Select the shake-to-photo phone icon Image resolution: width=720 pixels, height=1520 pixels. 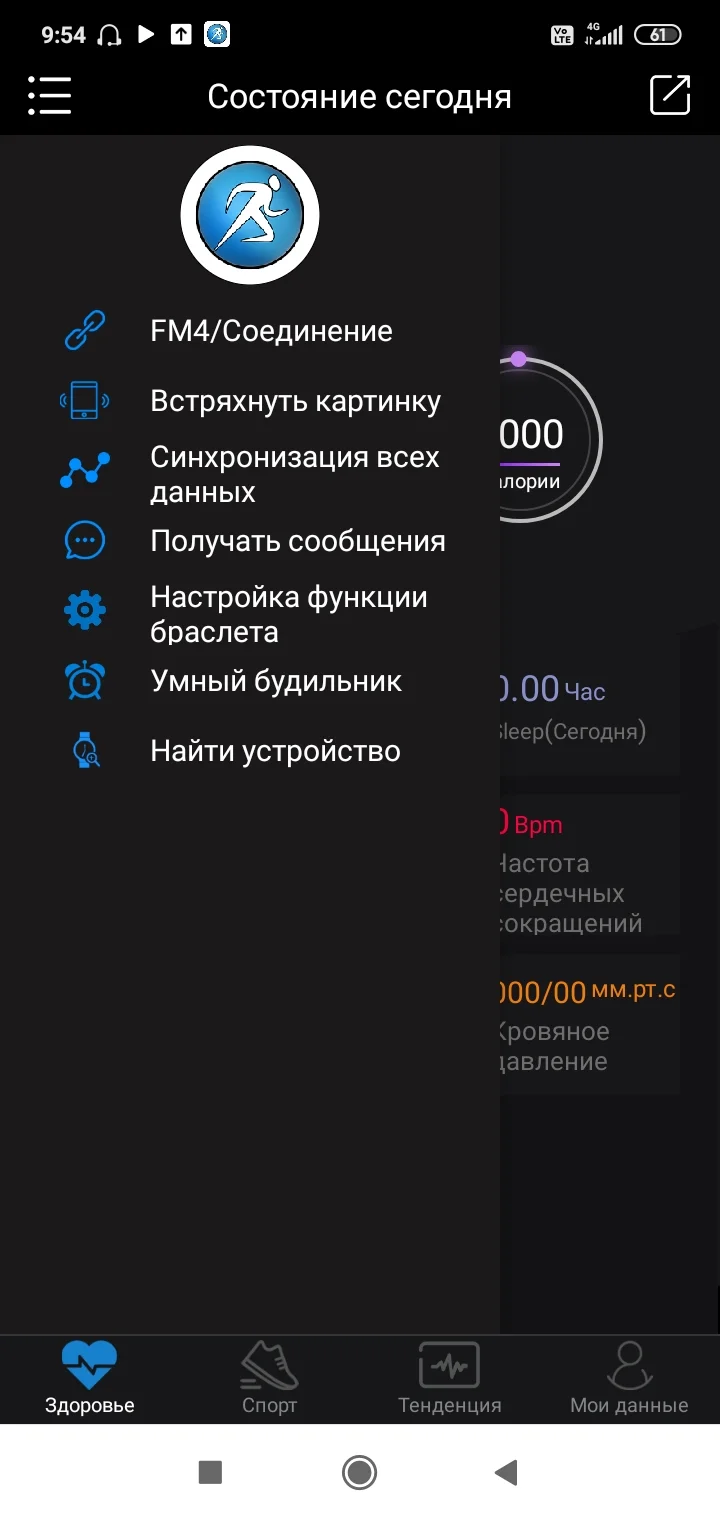[x=85, y=399]
